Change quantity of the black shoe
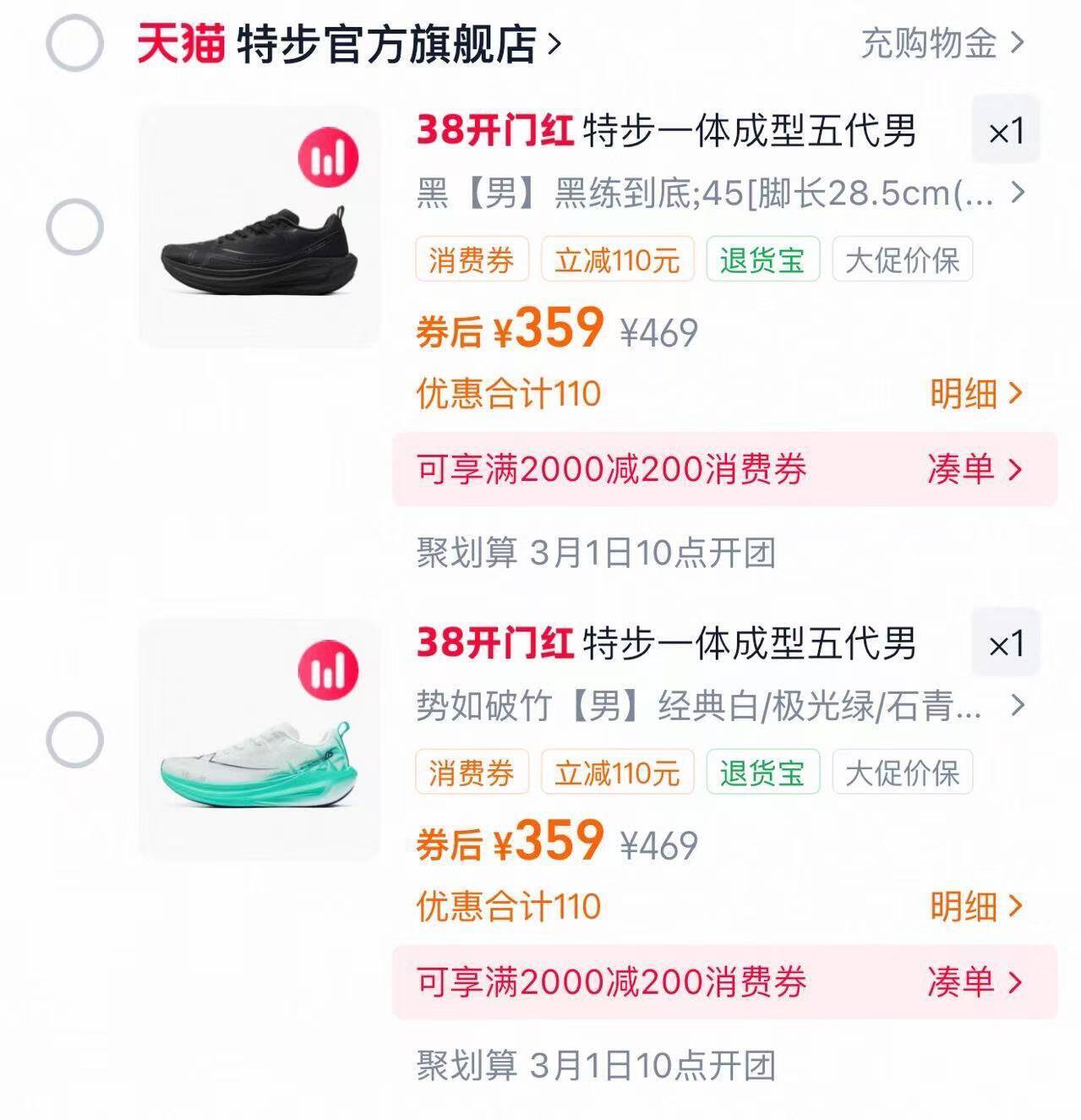Image resolution: width=1081 pixels, height=1120 pixels. 1005,131
